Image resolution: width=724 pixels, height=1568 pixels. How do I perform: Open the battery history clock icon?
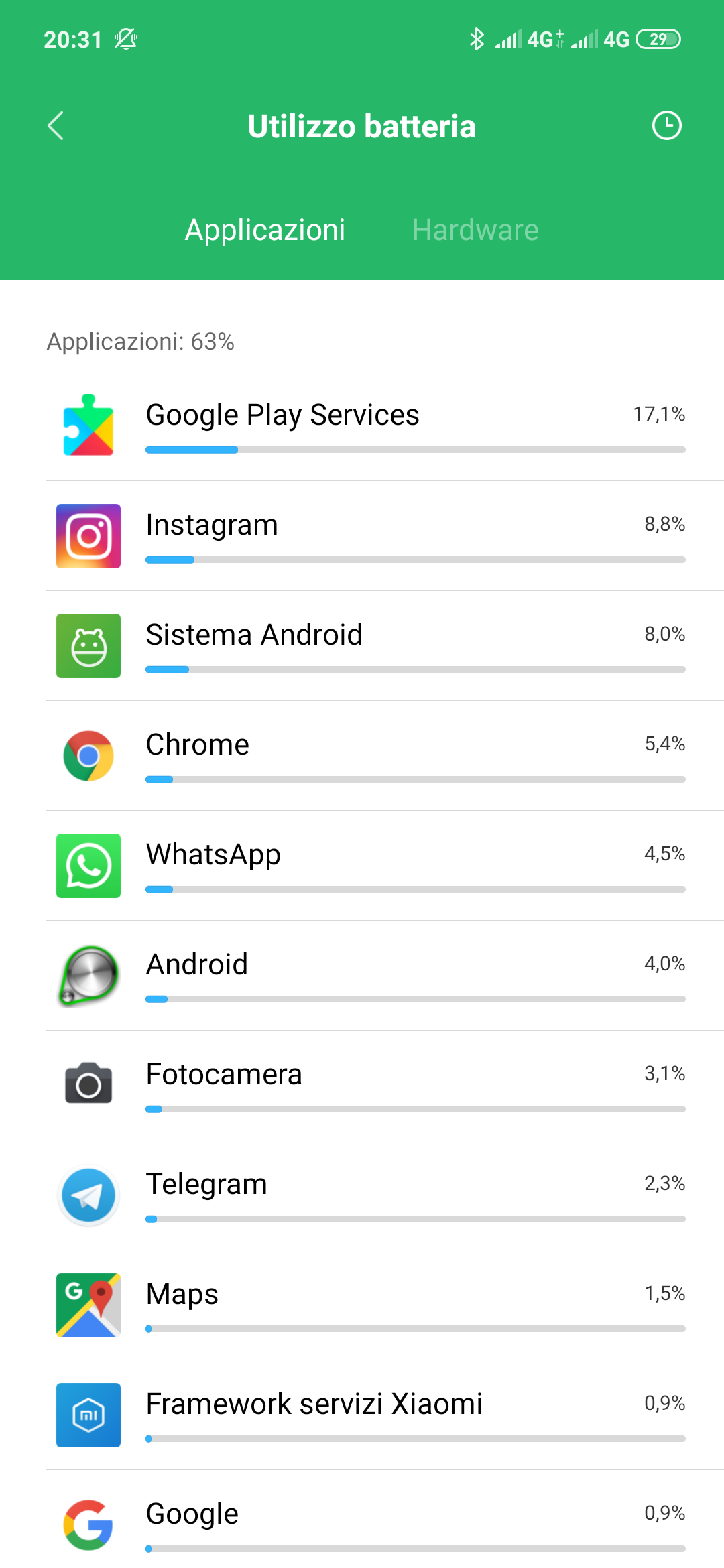coord(666,126)
